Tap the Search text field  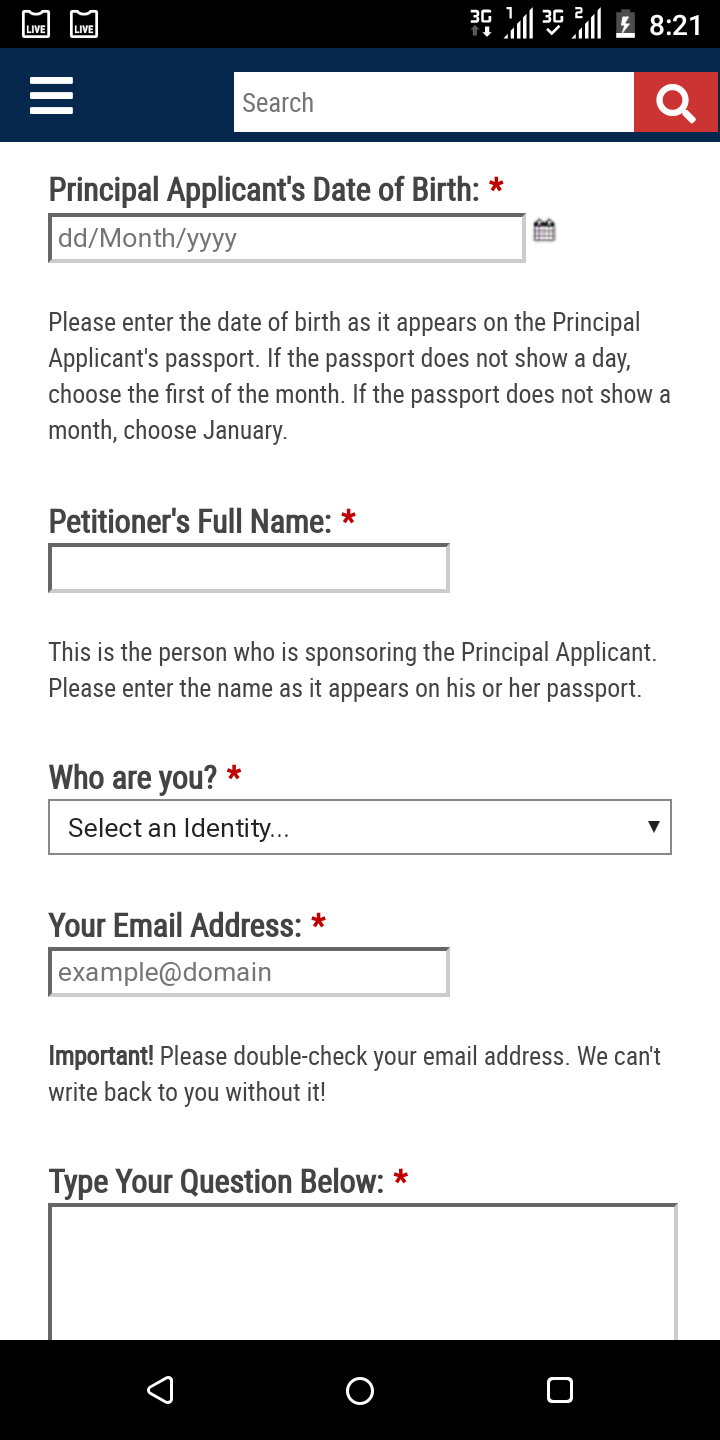(434, 102)
